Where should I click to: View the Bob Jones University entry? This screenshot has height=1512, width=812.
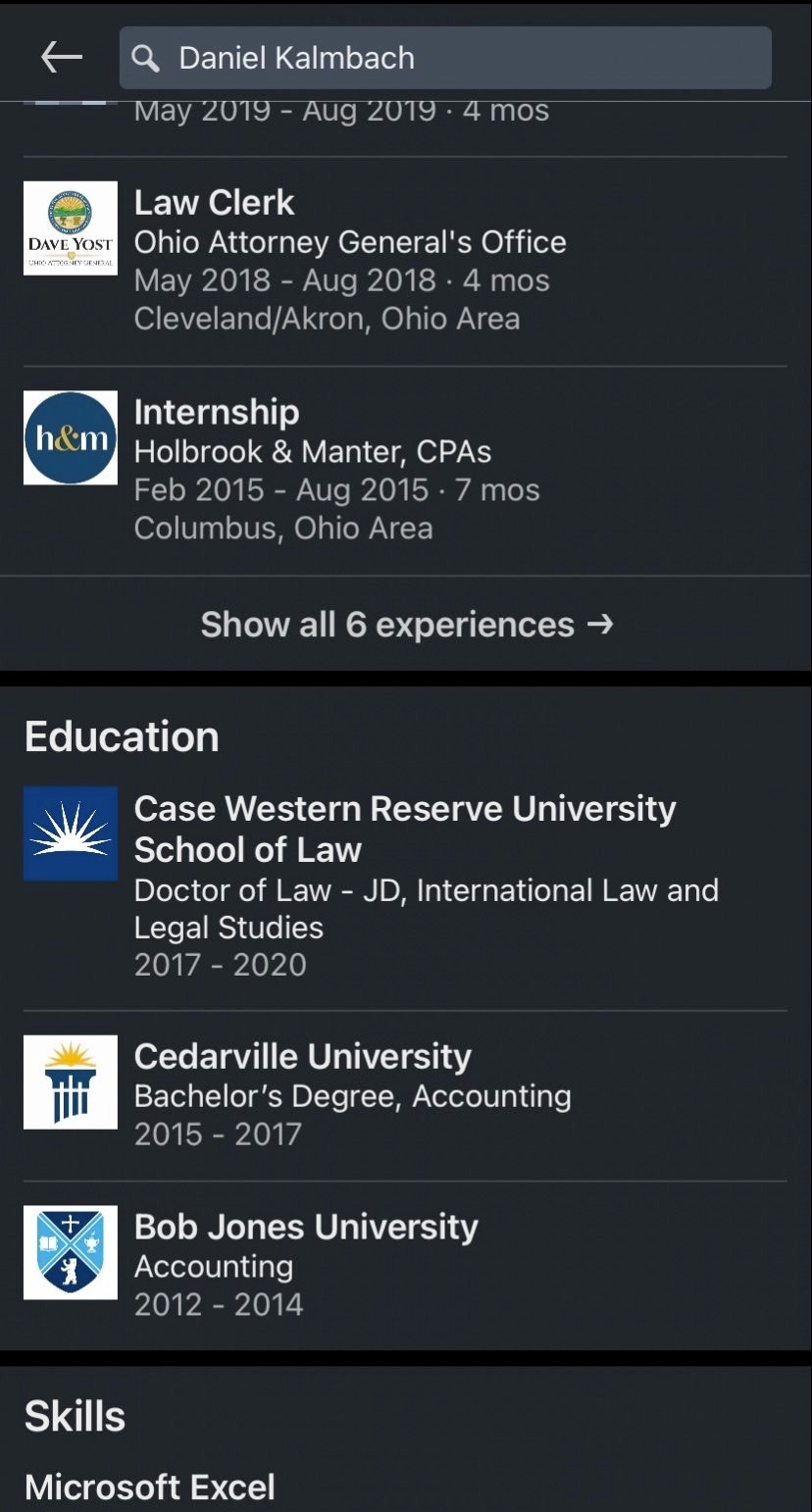[x=406, y=1265]
